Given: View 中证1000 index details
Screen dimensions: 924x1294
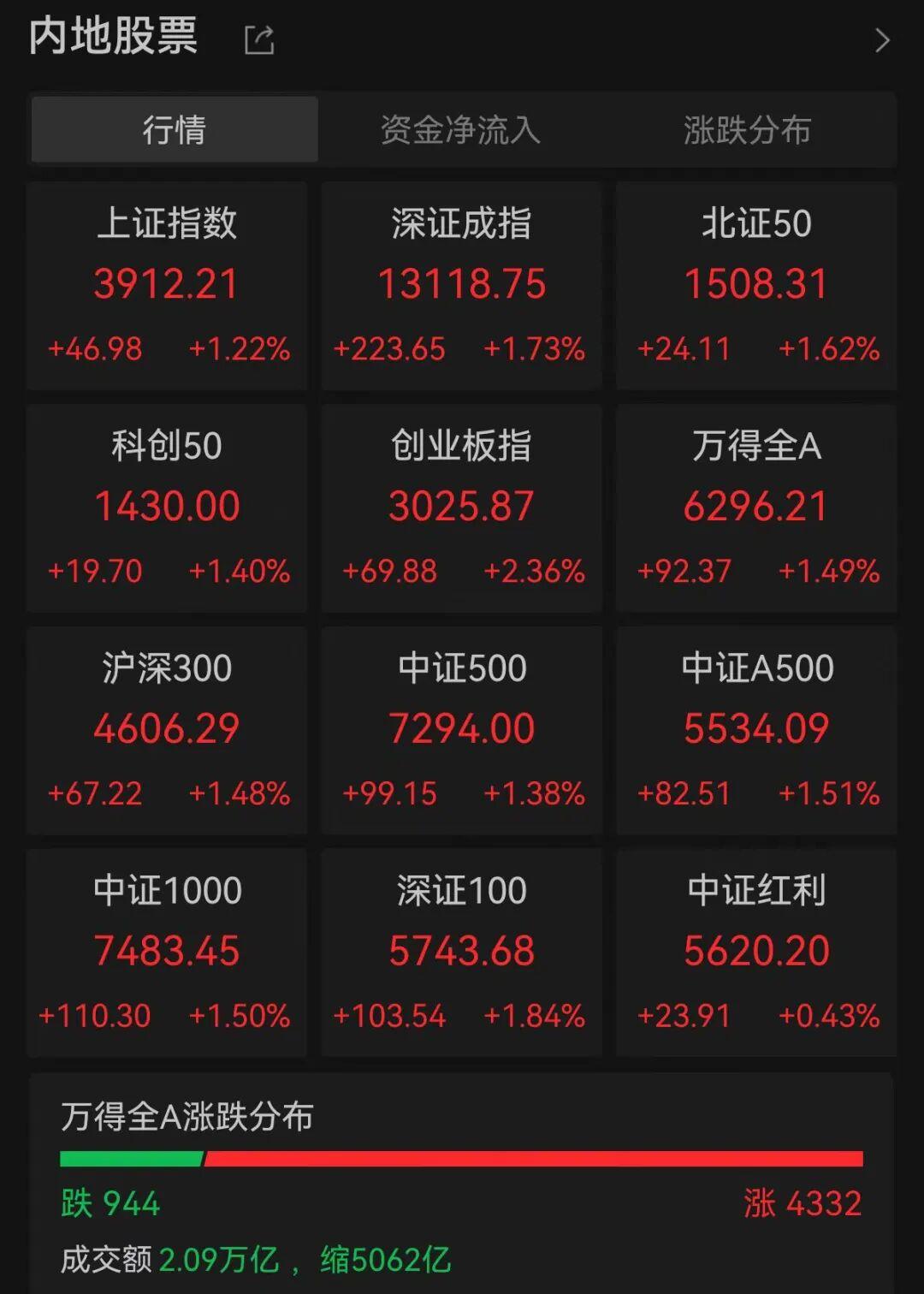Looking at the screenshot, I should point(167,953).
